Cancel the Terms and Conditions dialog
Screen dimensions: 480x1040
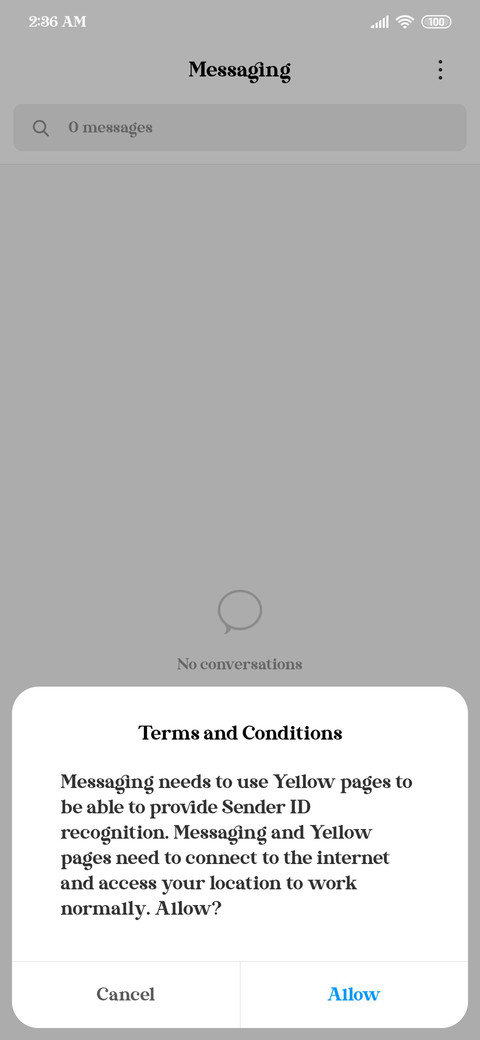pos(126,994)
